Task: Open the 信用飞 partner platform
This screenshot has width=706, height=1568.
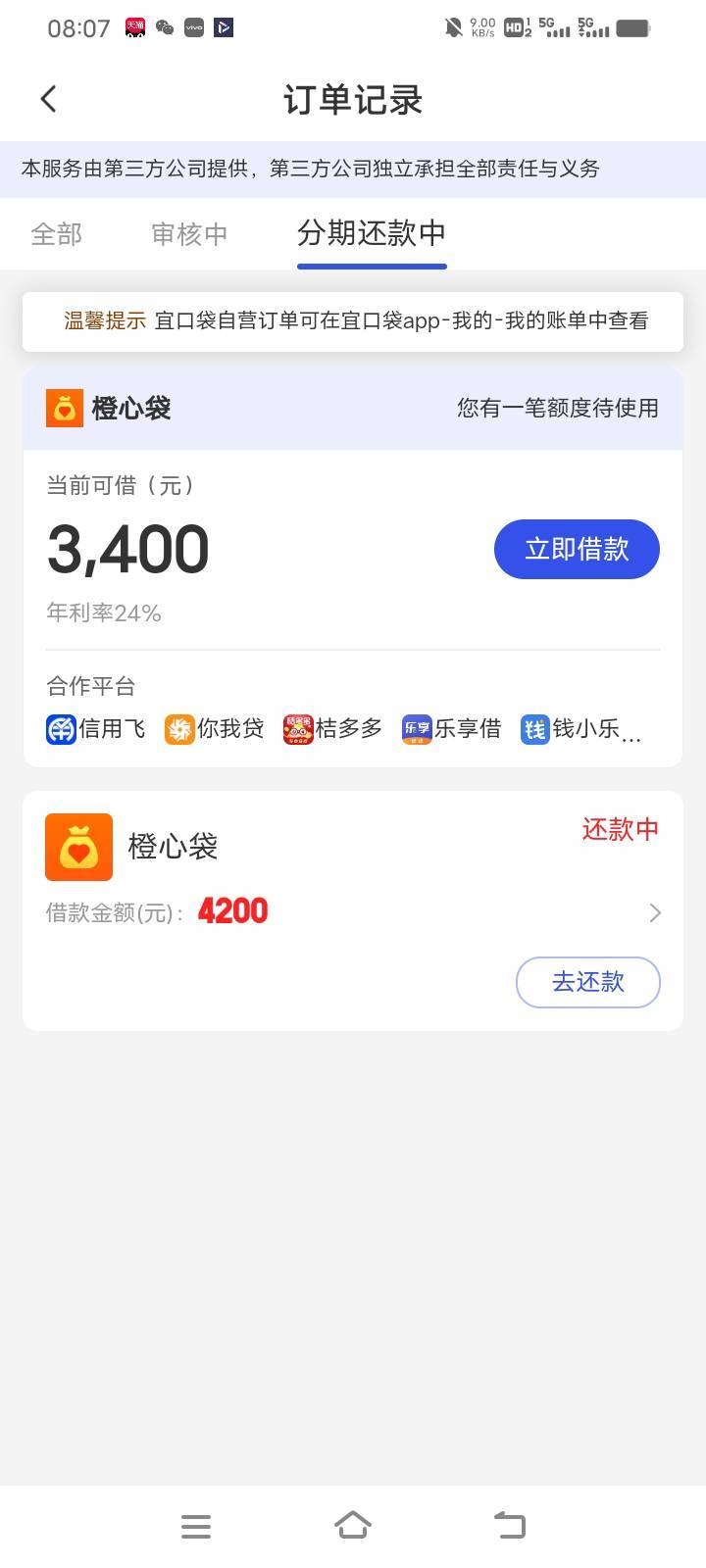Action: click(96, 729)
